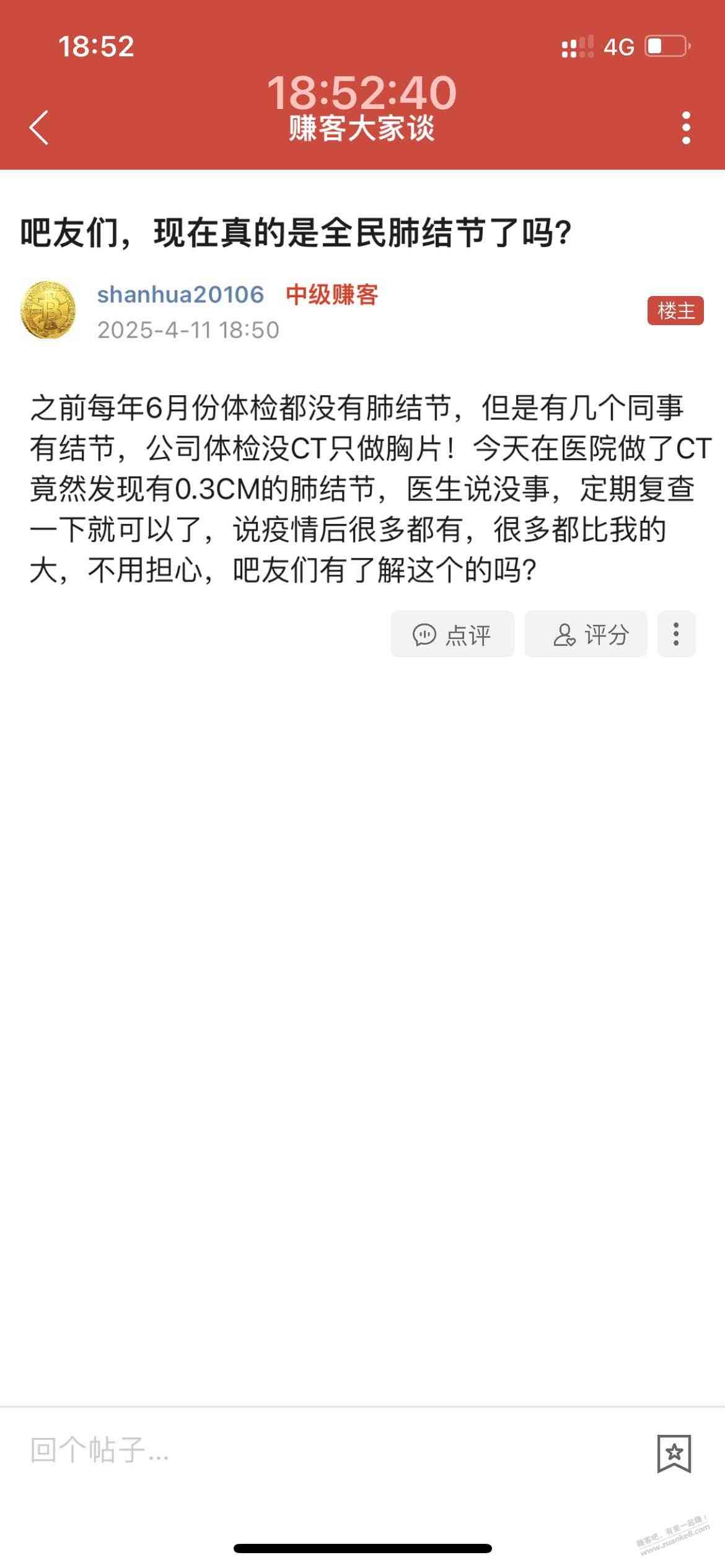Open the post's more options button
This screenshot has height=1568, width=725.
(676, 634)
